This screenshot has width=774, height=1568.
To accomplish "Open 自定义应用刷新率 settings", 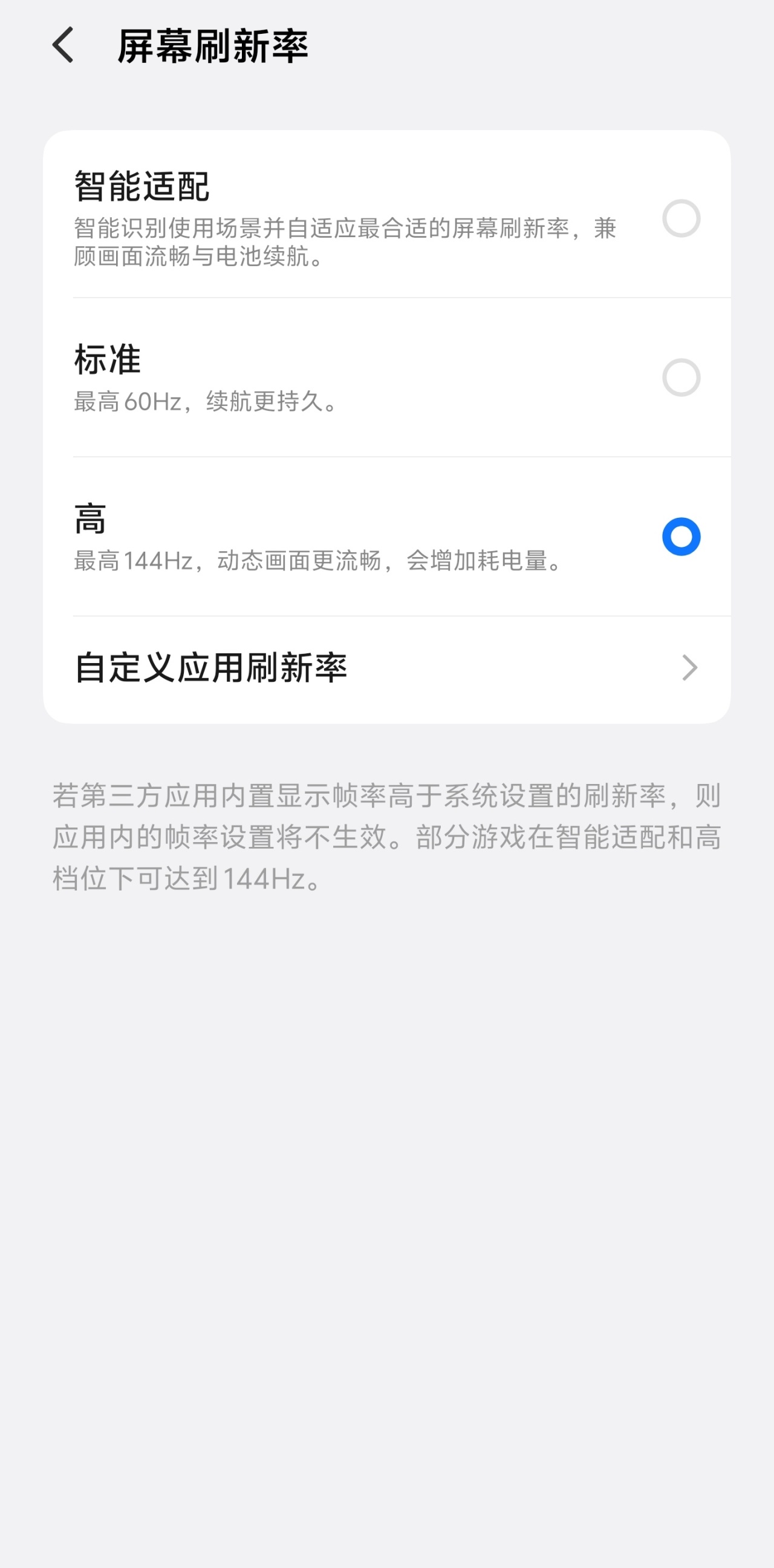I will point(387,668).
